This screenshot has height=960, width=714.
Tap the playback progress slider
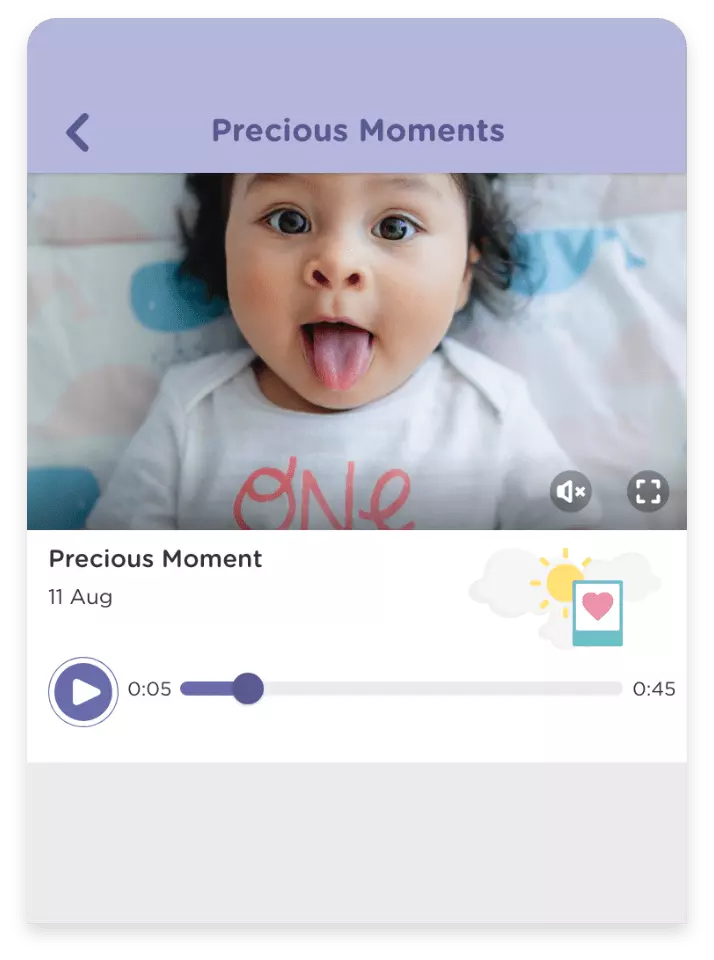(x=400, y=689)
